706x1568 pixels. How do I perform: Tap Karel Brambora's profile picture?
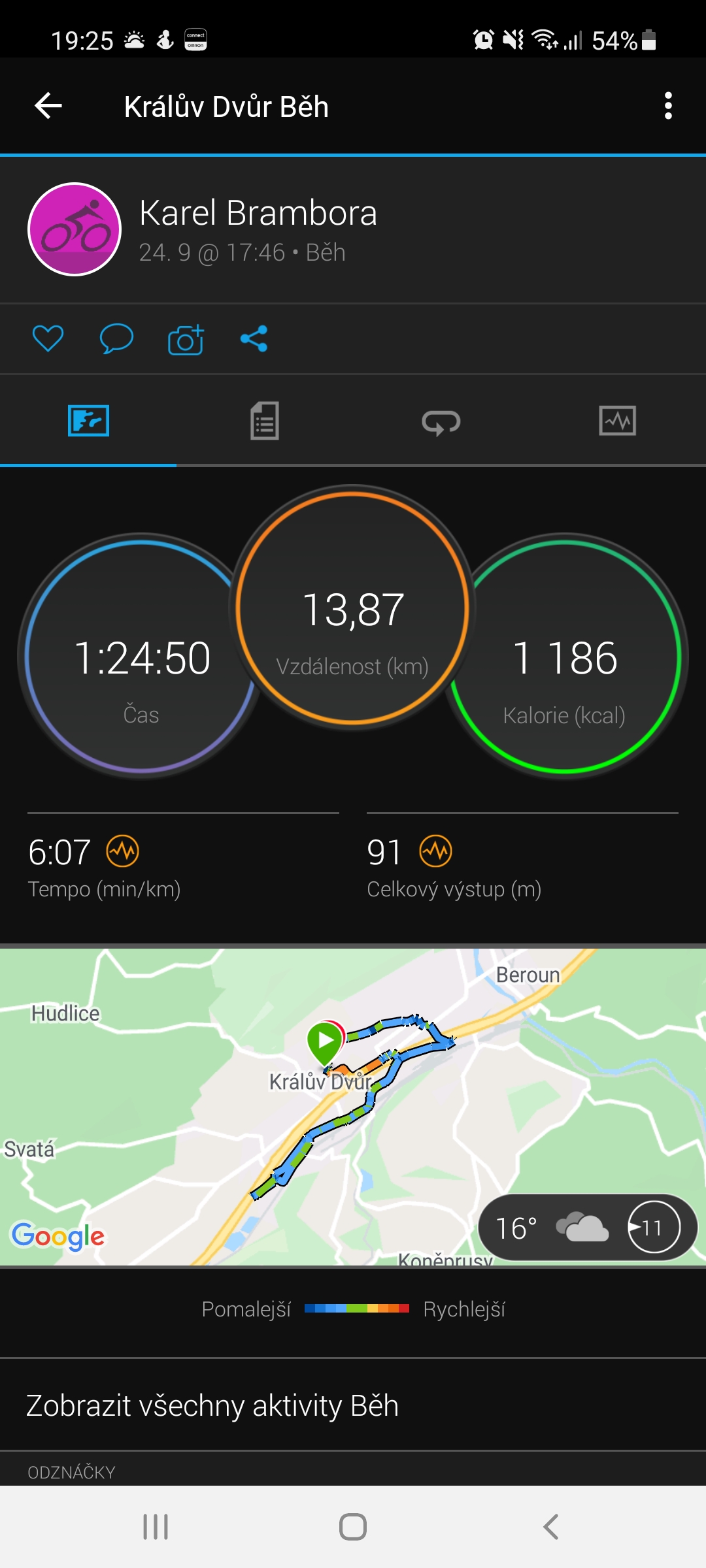pos(75,229)
